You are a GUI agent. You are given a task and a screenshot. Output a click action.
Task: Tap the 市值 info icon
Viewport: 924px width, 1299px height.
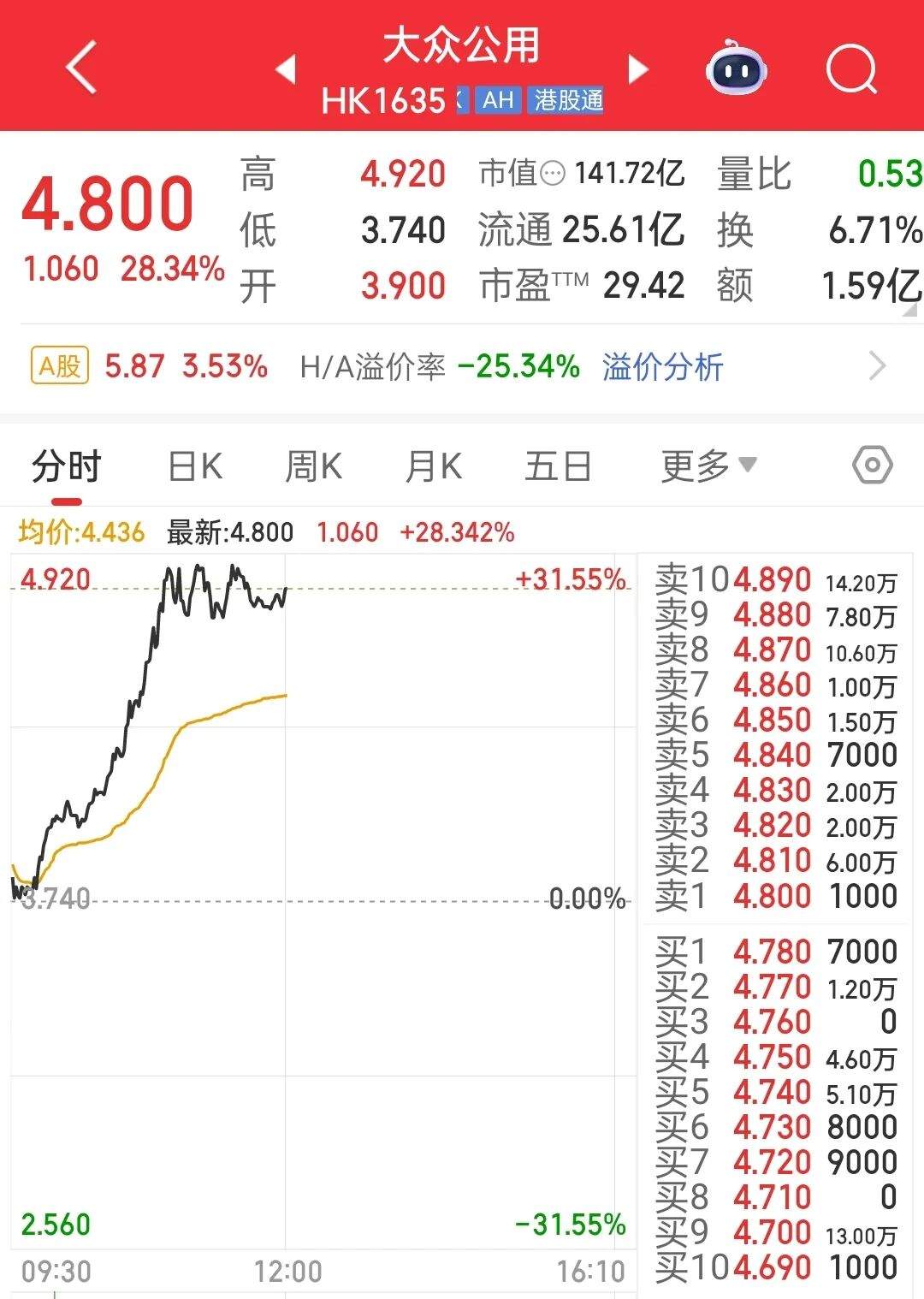click(x=554, y=175)
